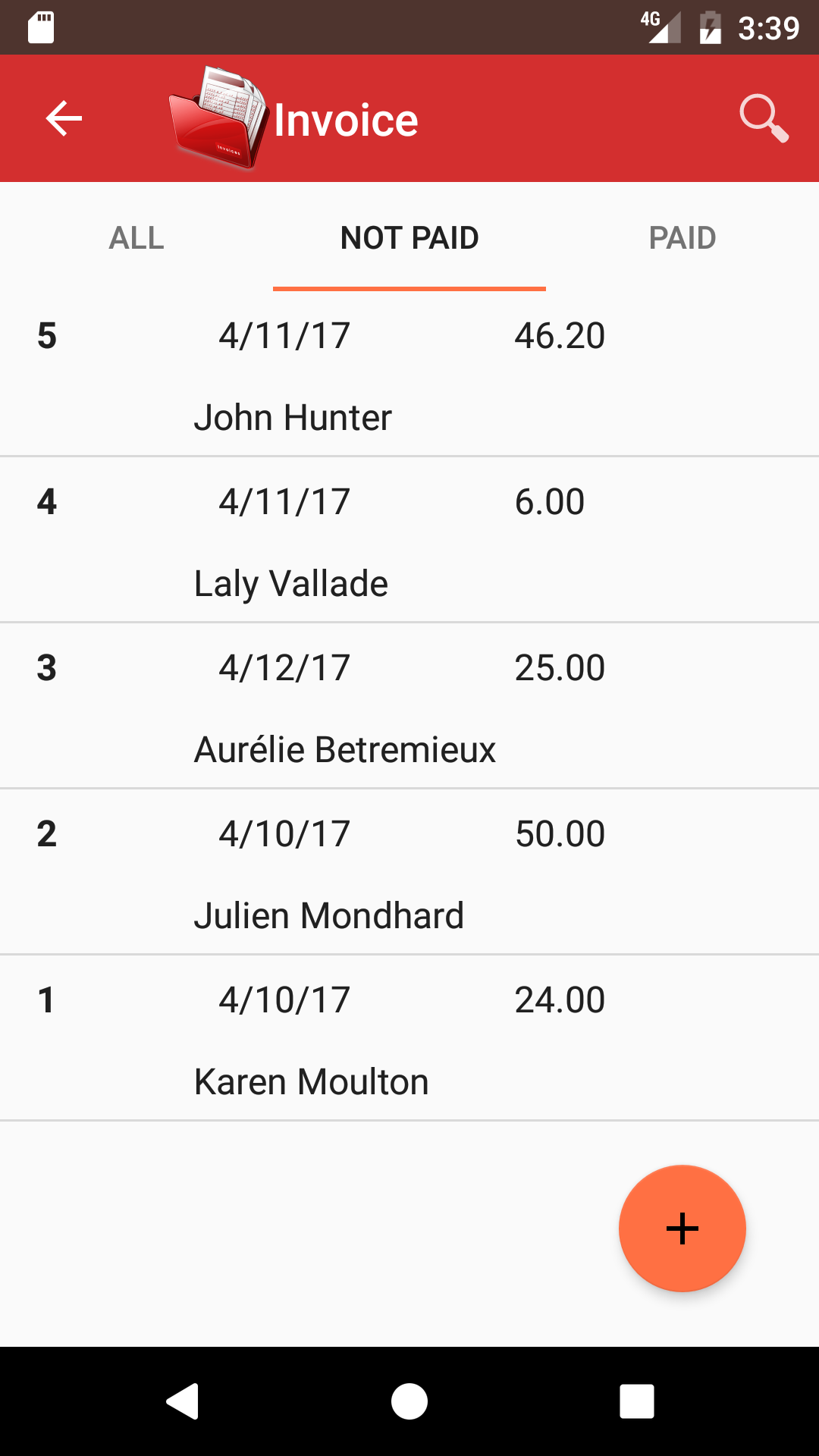
Task: Select the NOT PAID tab
Action: tap(409, 238)
